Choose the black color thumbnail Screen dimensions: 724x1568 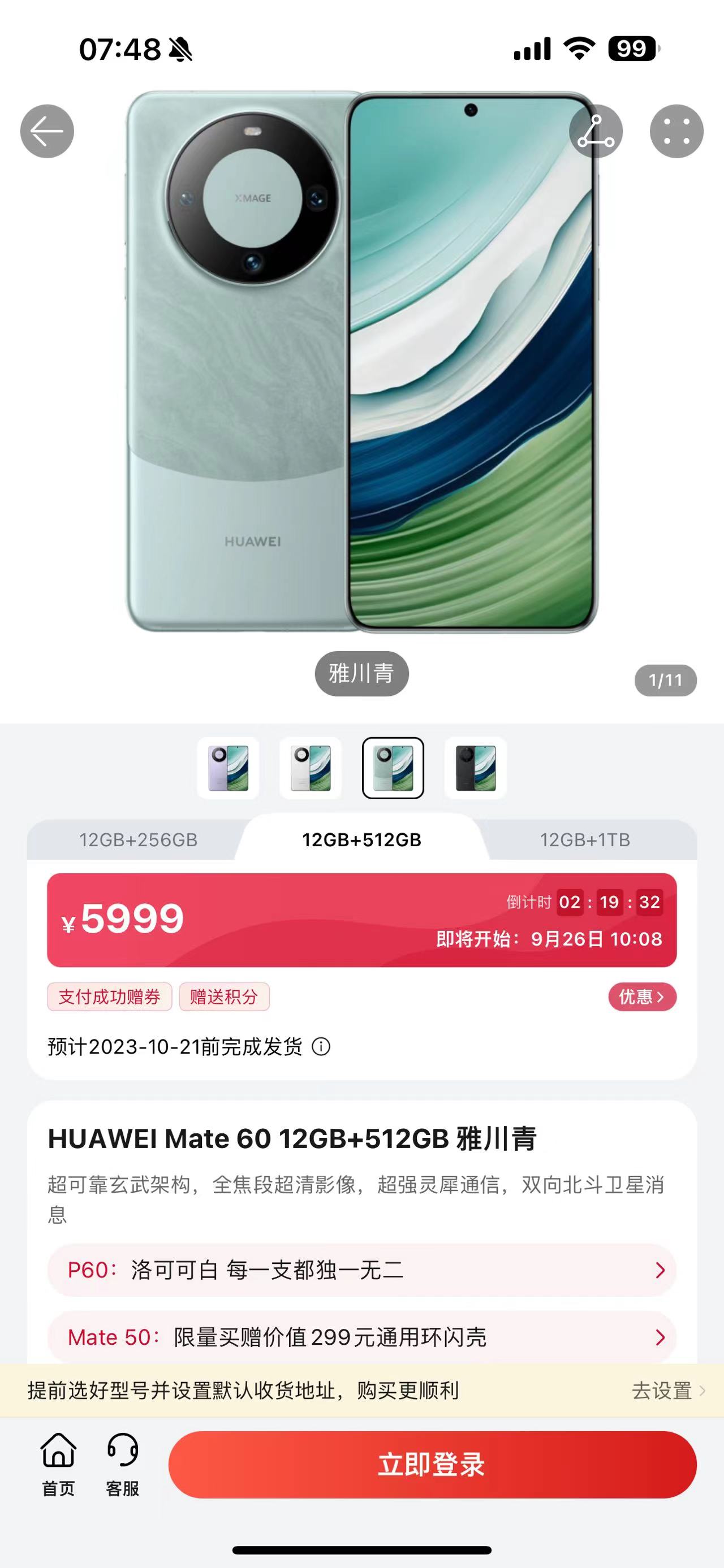pyautogui.click(x=476, y=768)
